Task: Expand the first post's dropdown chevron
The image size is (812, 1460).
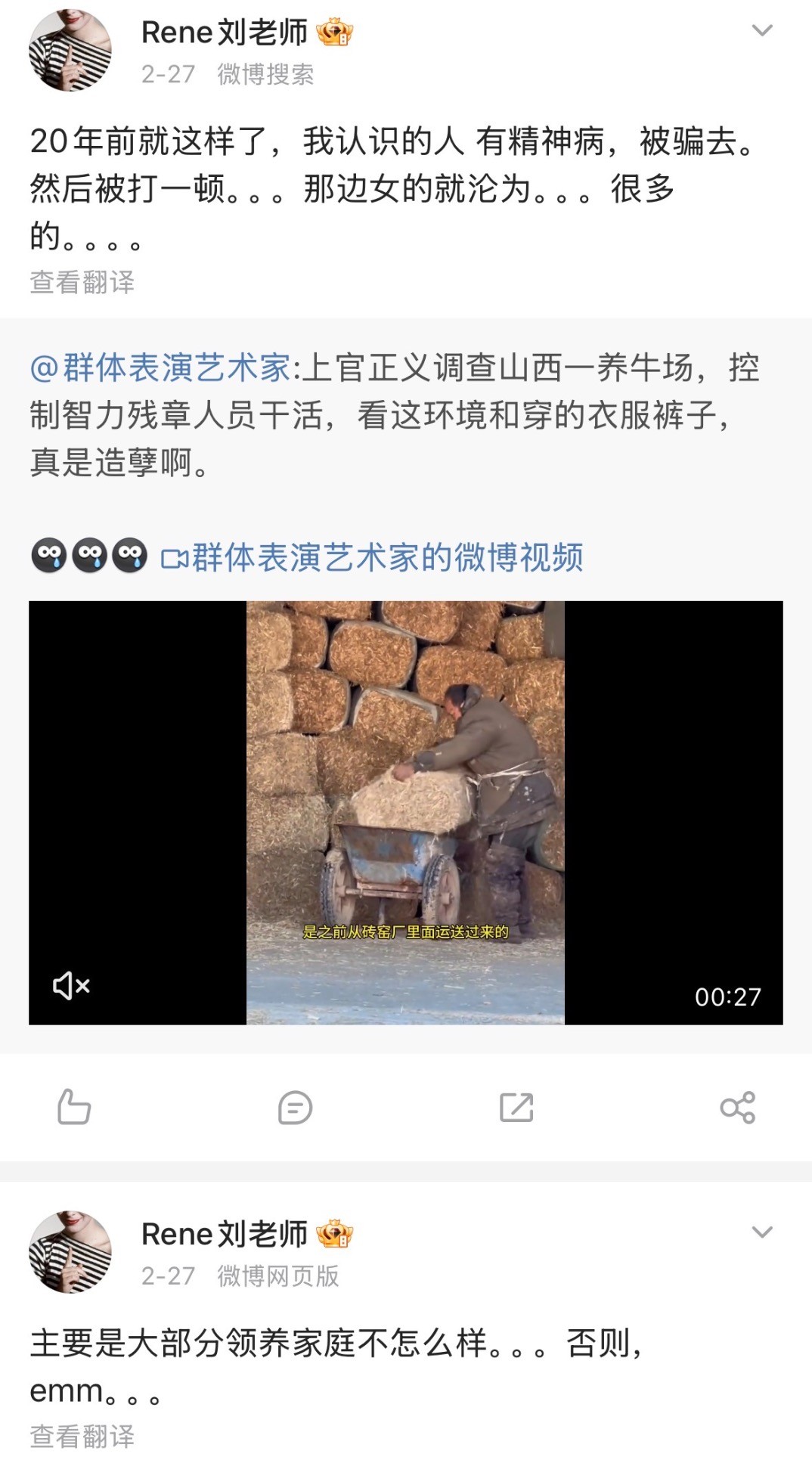Action: (x=761, y=31)
